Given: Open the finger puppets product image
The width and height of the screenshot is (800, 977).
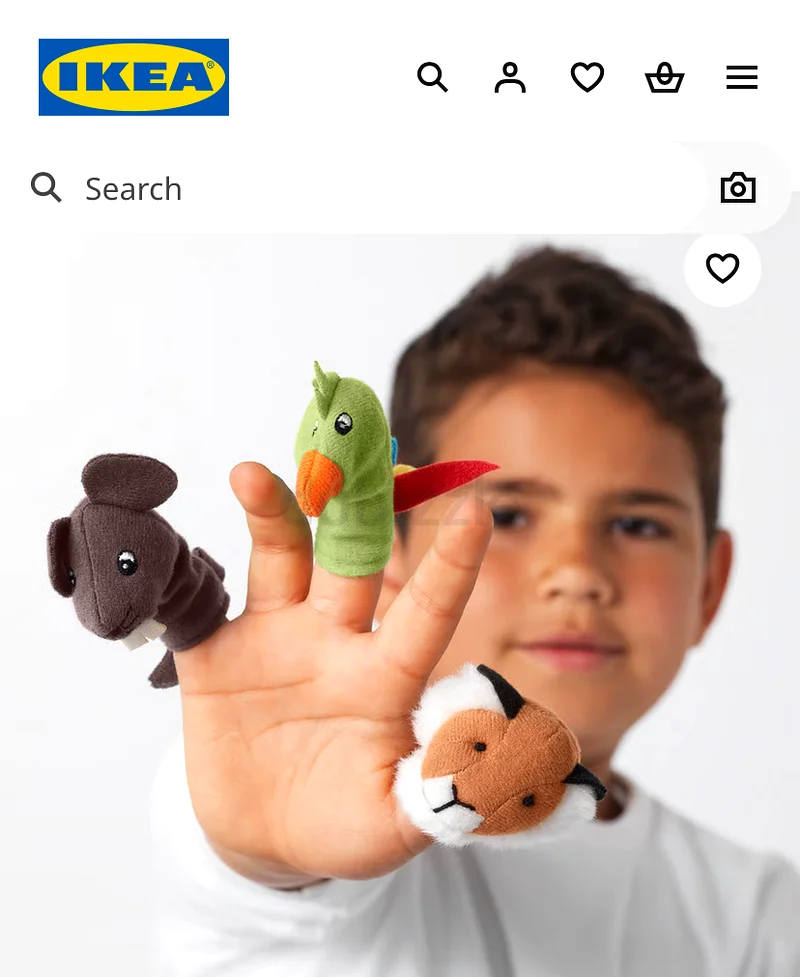Looking at the screenshot, I should click(x=400, y=620).
